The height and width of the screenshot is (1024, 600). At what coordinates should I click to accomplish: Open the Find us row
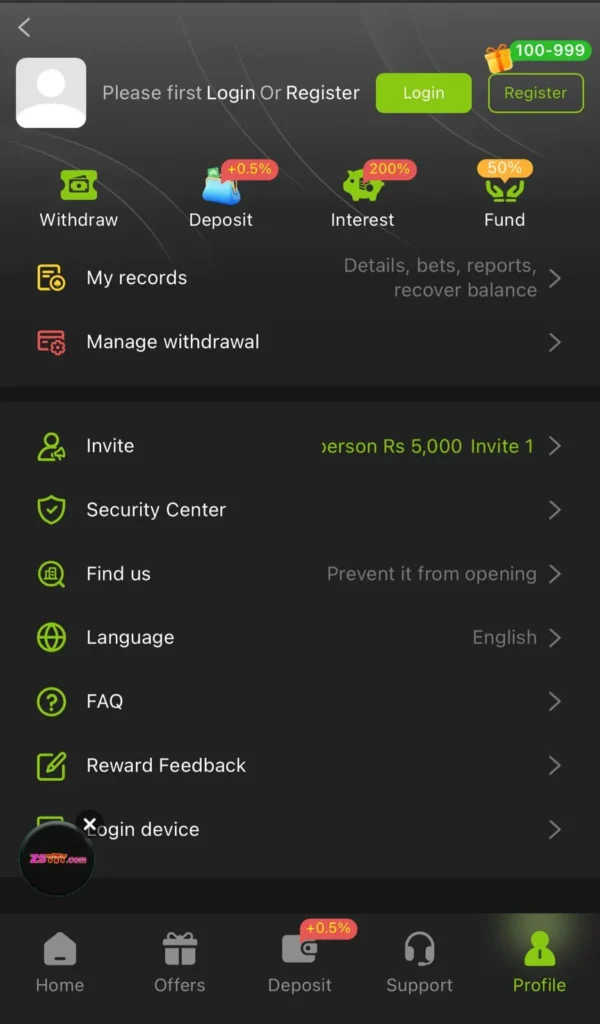(300, 574)
